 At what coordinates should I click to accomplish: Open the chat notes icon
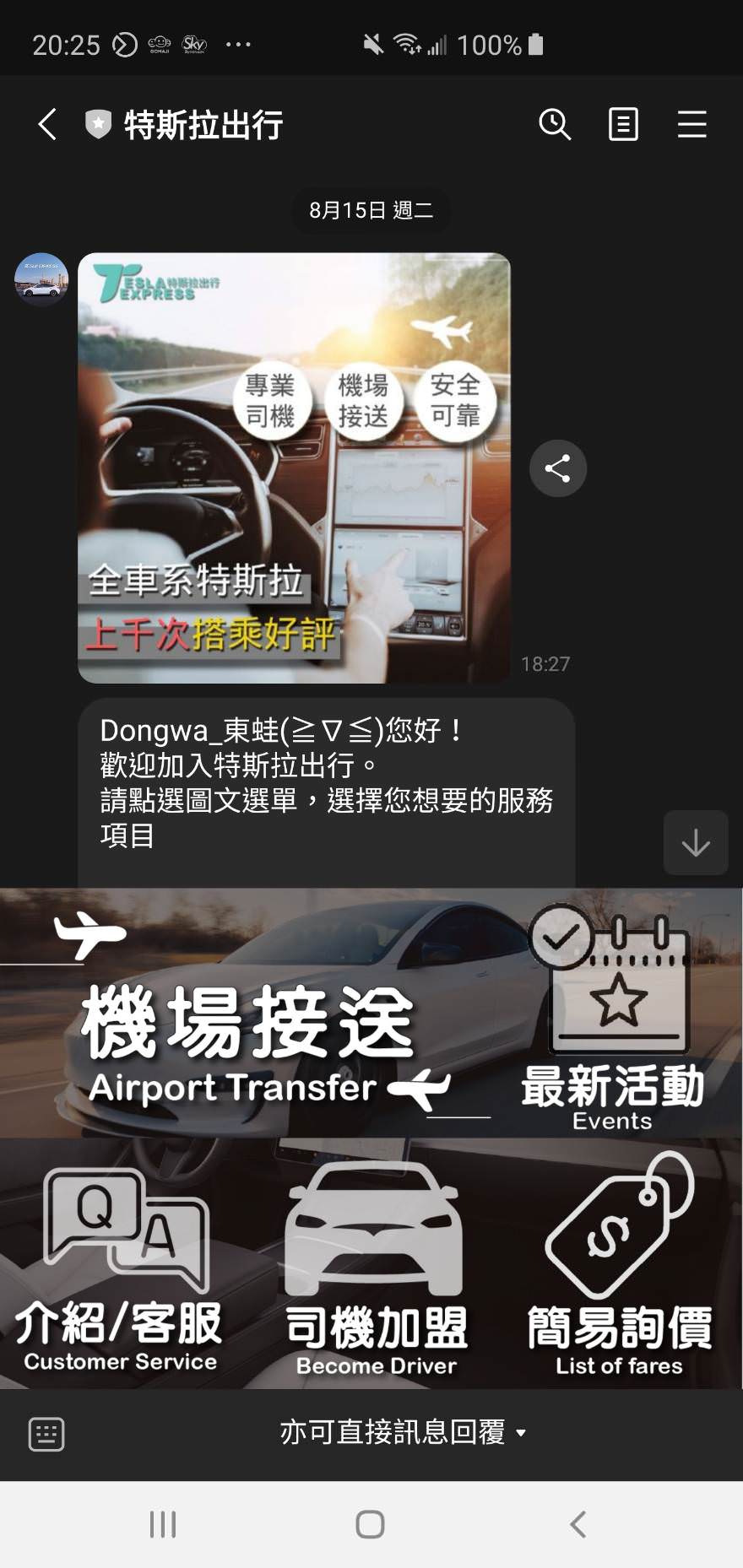(x=623, y=125)
